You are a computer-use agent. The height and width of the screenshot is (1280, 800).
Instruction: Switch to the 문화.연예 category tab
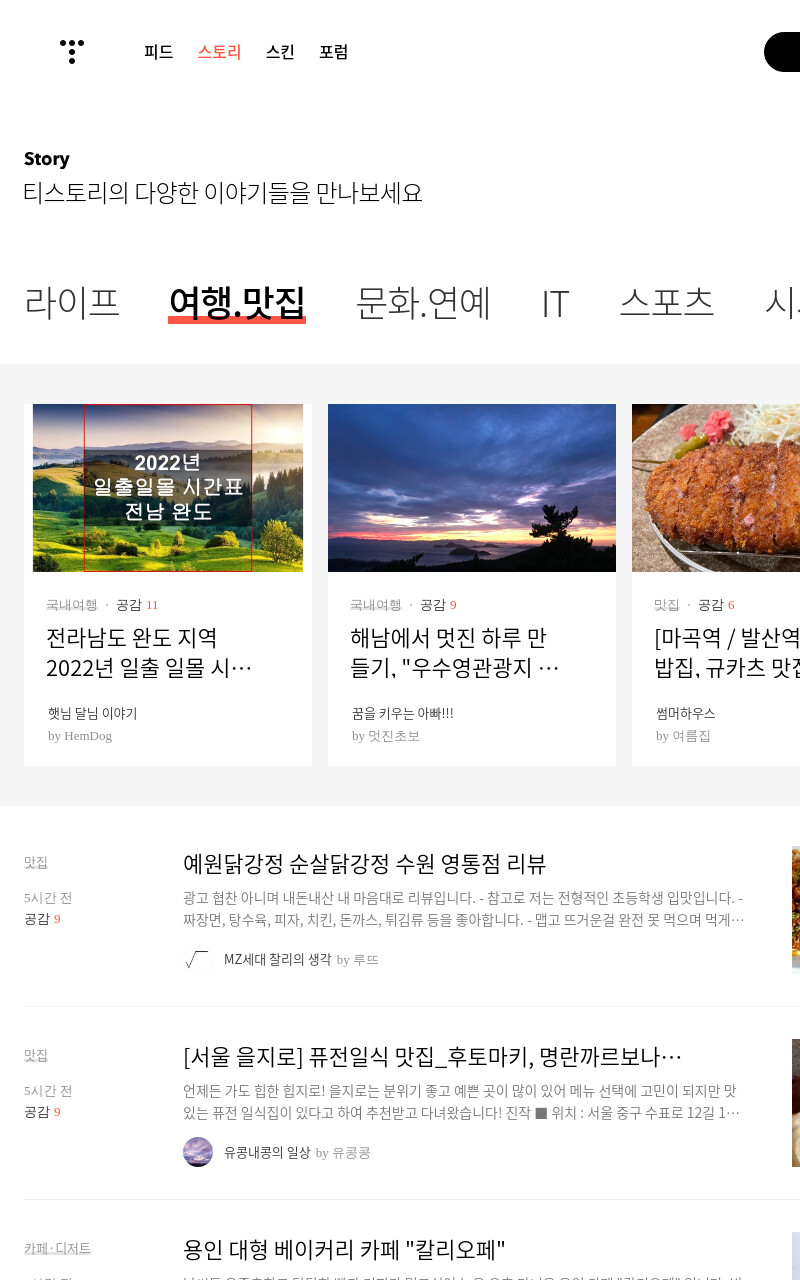[423, 302]
